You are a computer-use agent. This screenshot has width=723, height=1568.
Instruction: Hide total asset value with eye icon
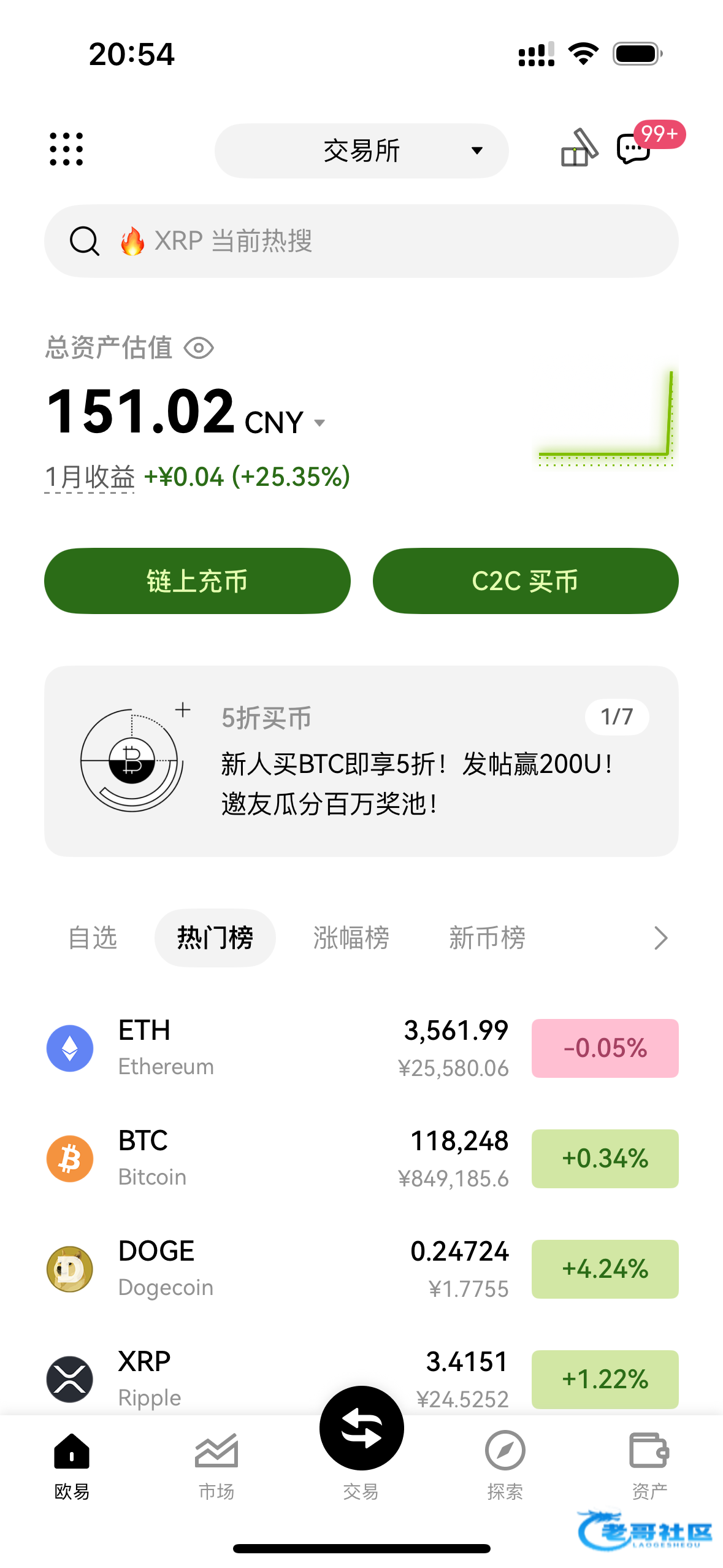(x=199, y=348)
